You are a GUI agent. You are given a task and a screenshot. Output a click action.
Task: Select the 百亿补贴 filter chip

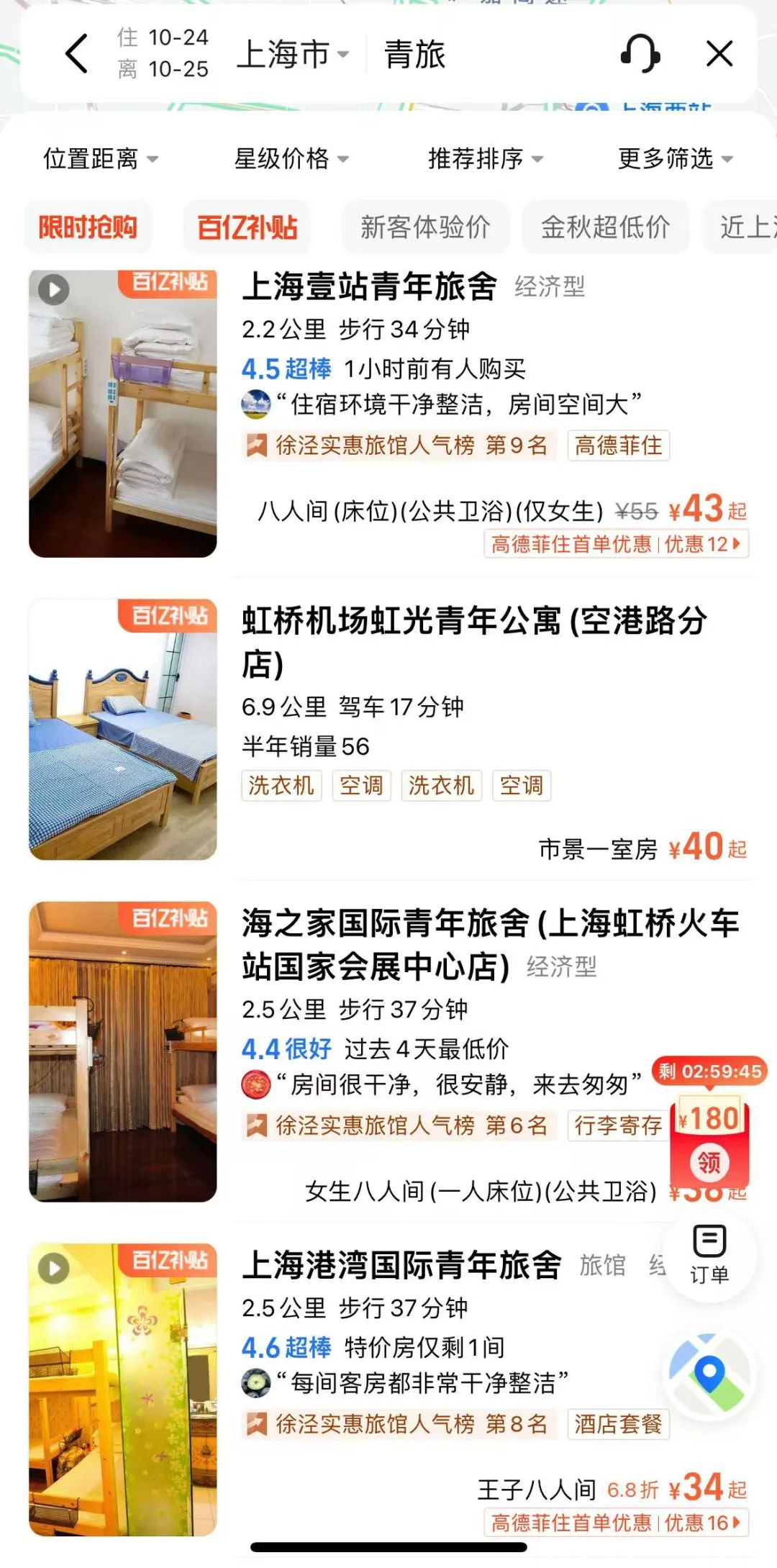[x=247, y=227]
